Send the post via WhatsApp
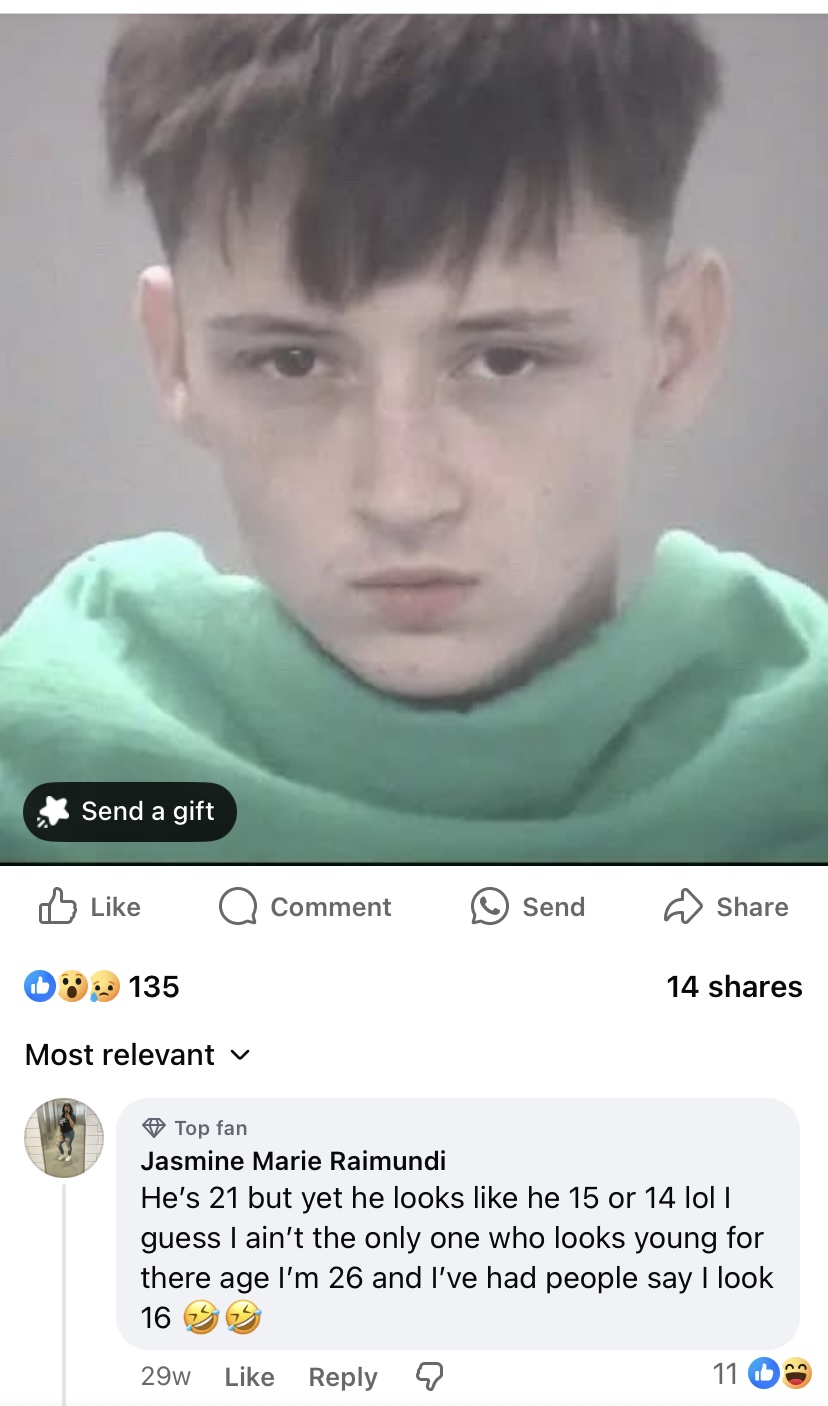This screenshot has height=1406, width=828. point(528,907)
